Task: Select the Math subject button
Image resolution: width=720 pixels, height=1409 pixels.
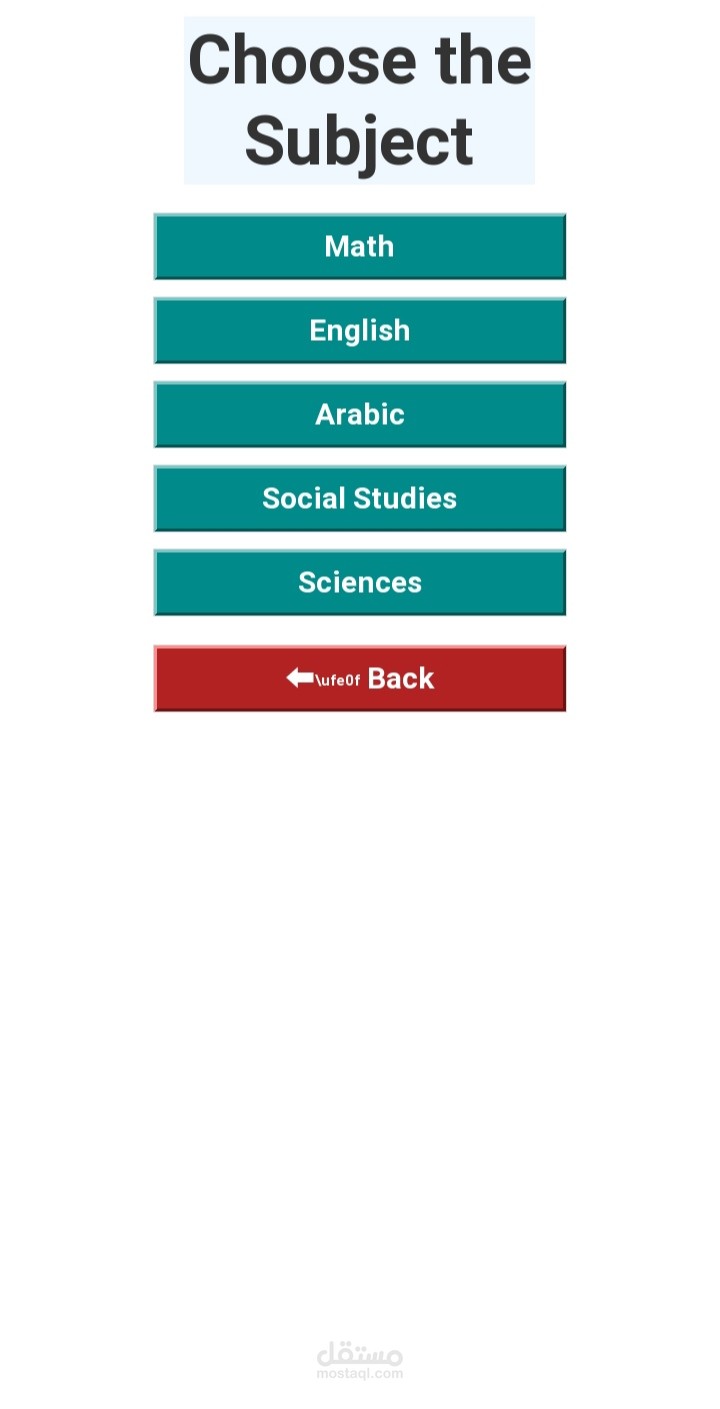Action: [x=360, y=246]
